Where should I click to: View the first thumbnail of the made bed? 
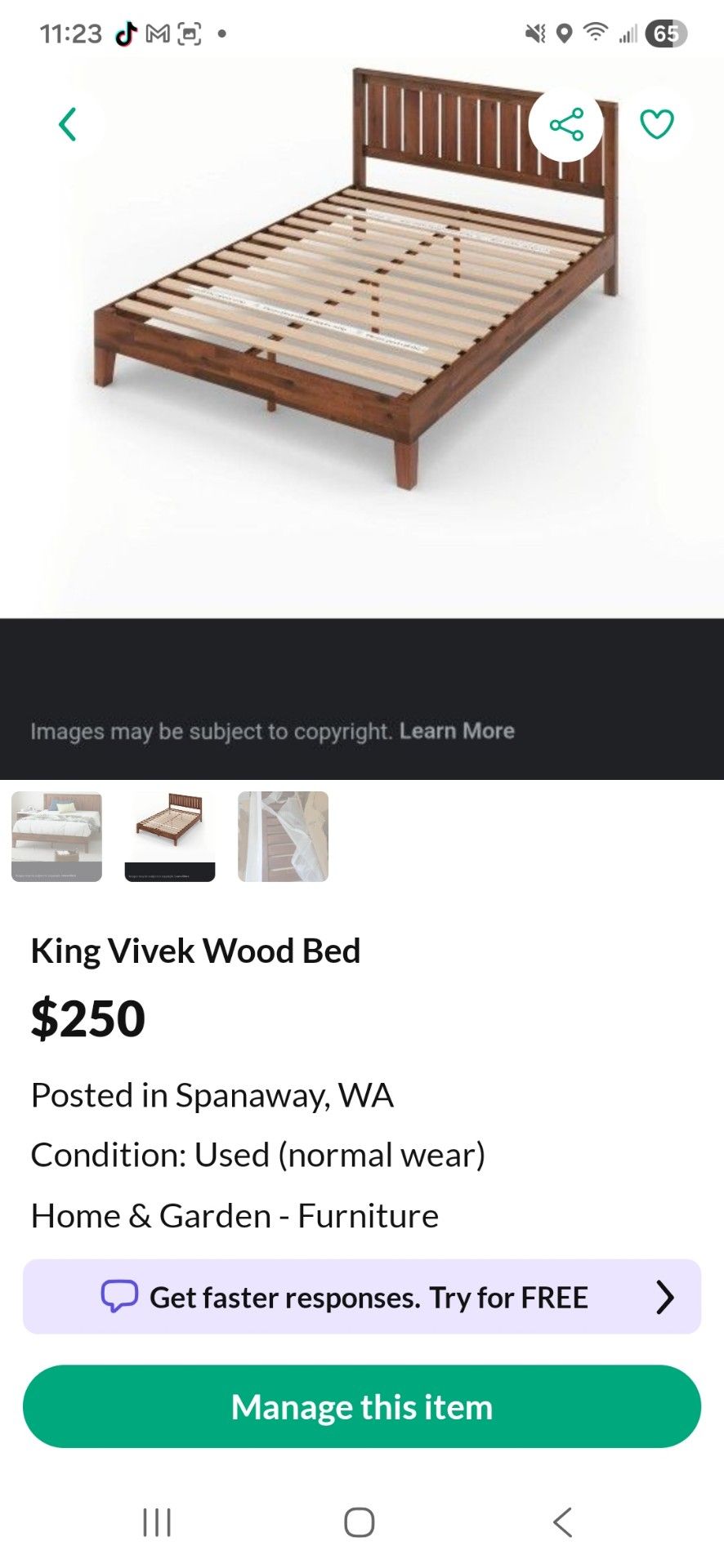pos(57,836)
